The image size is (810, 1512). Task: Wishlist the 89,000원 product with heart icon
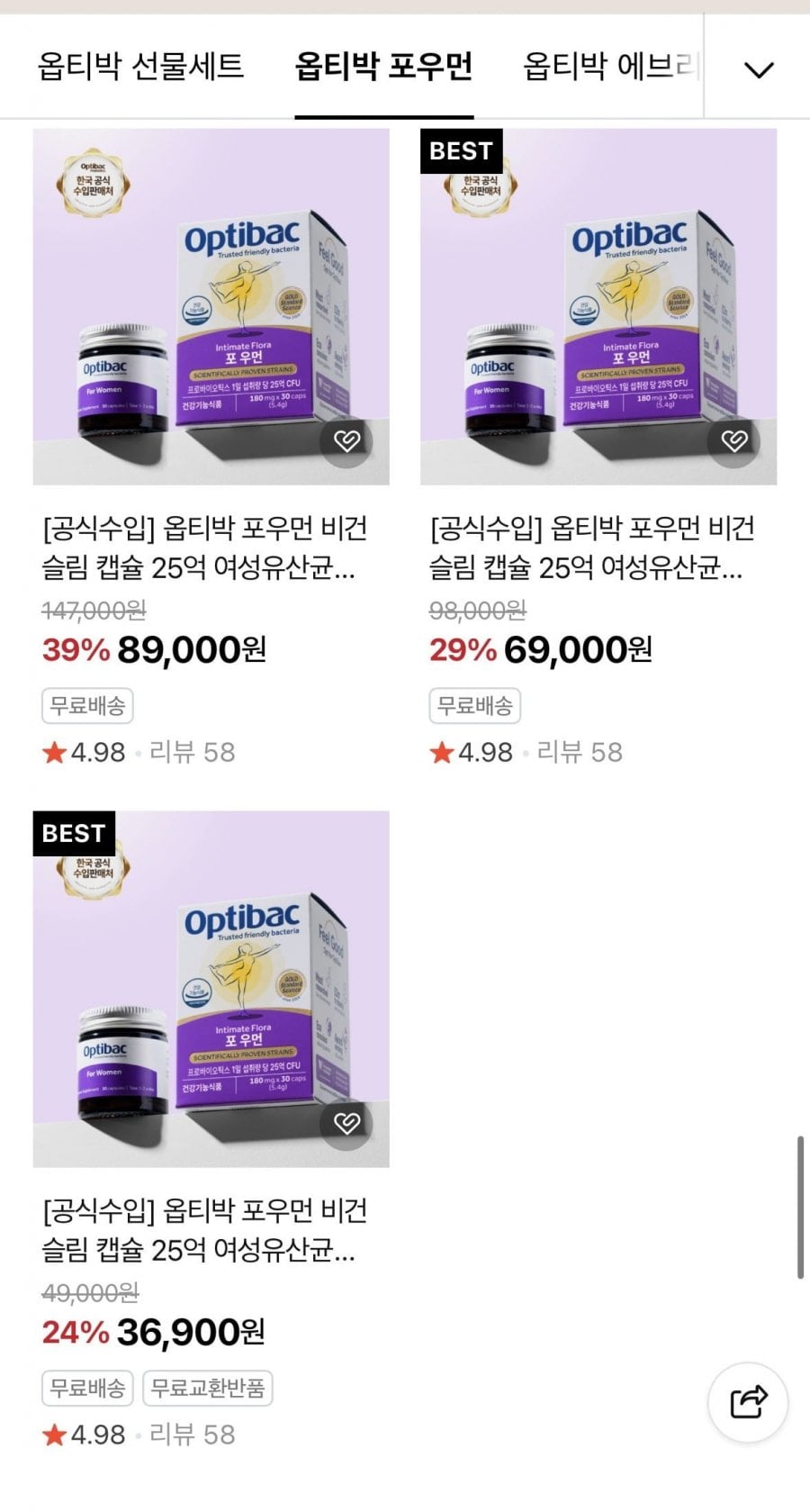tap(346, 440)
